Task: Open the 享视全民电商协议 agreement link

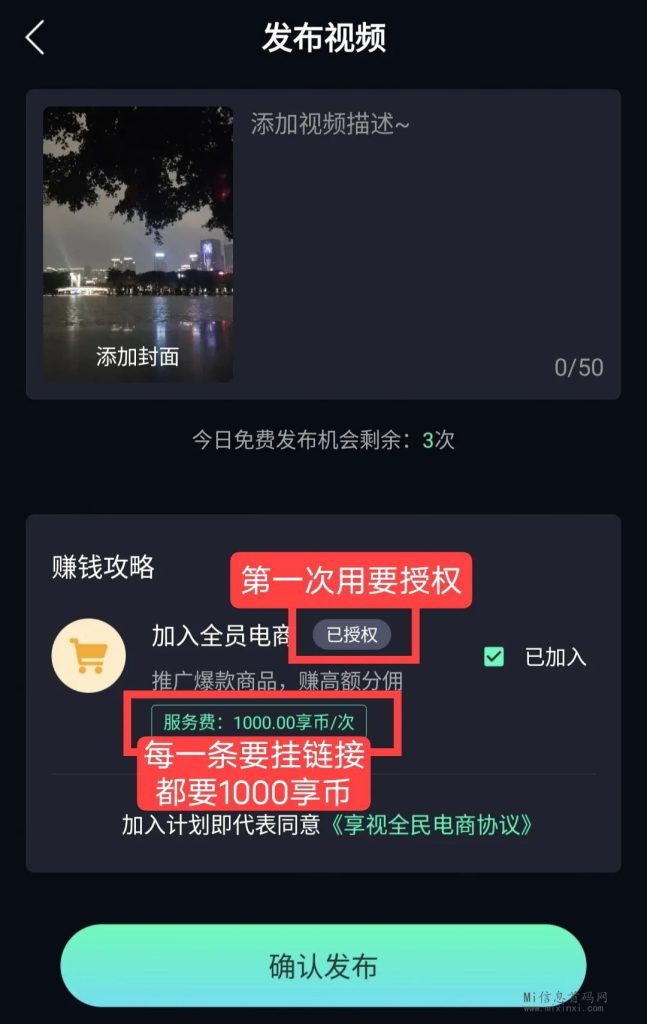Action: coord(431,825)
